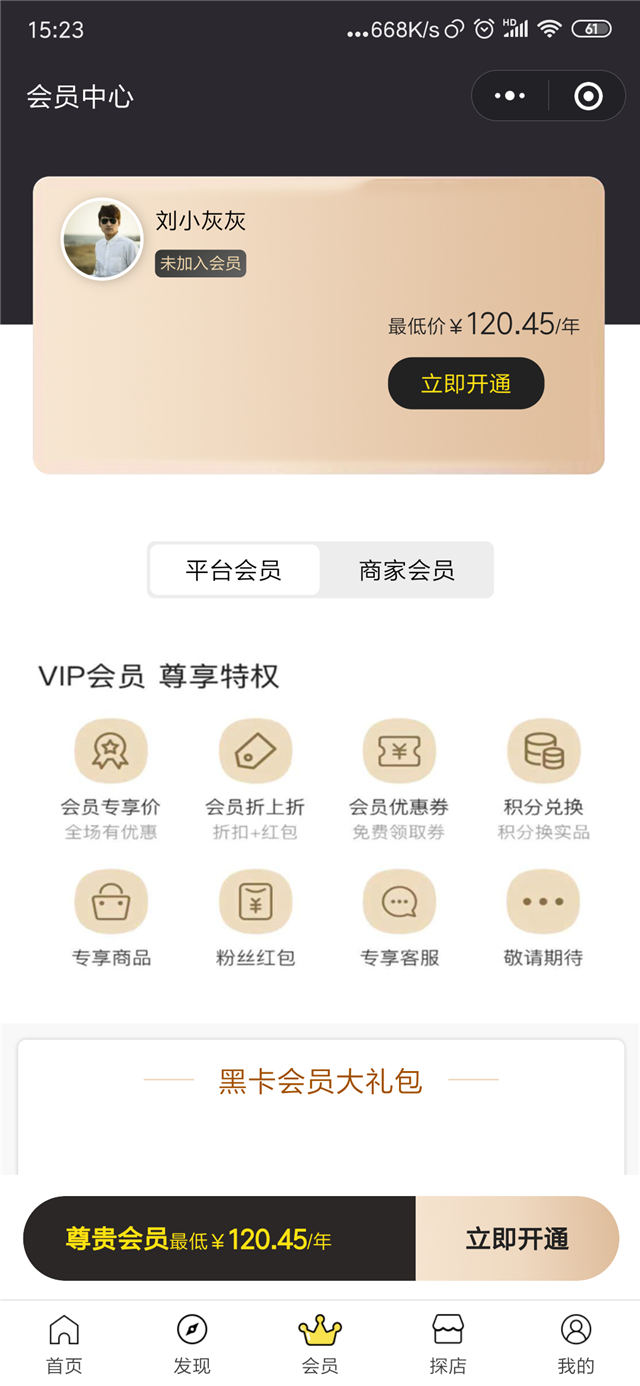Tap the profile avatar of 刘小灰灰
This screenshot has width=640, height=1386.
click(x=102, y=239)
